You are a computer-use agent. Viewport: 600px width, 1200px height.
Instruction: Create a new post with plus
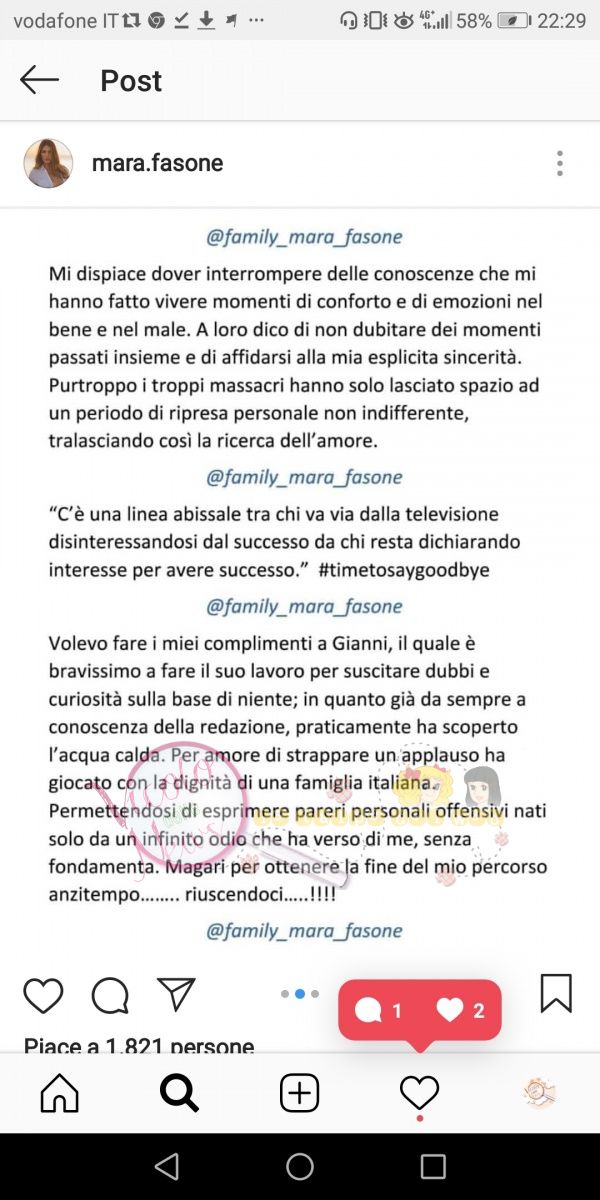coord(300,1093)
